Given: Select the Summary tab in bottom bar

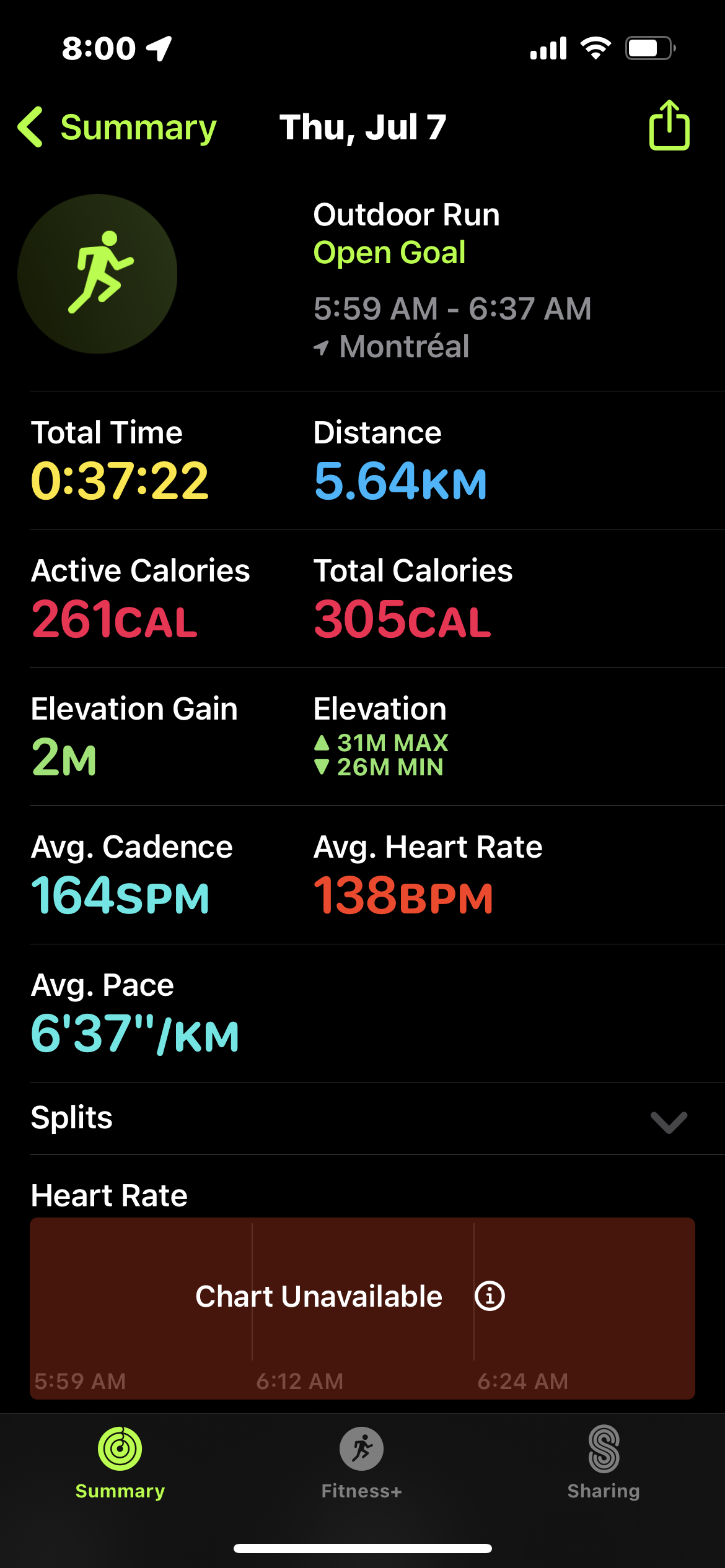Looking at the screenshot, I should click(x=120, y=1463).
